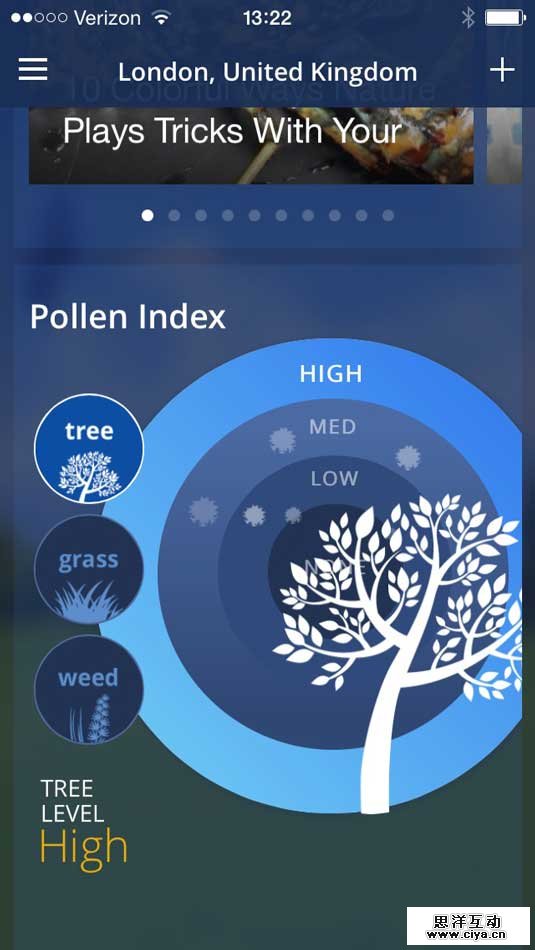This screenshot has height=950, width=535.
Task: Add a new location with plus icon
Action: pyautogui.click(x=502, y=71)
